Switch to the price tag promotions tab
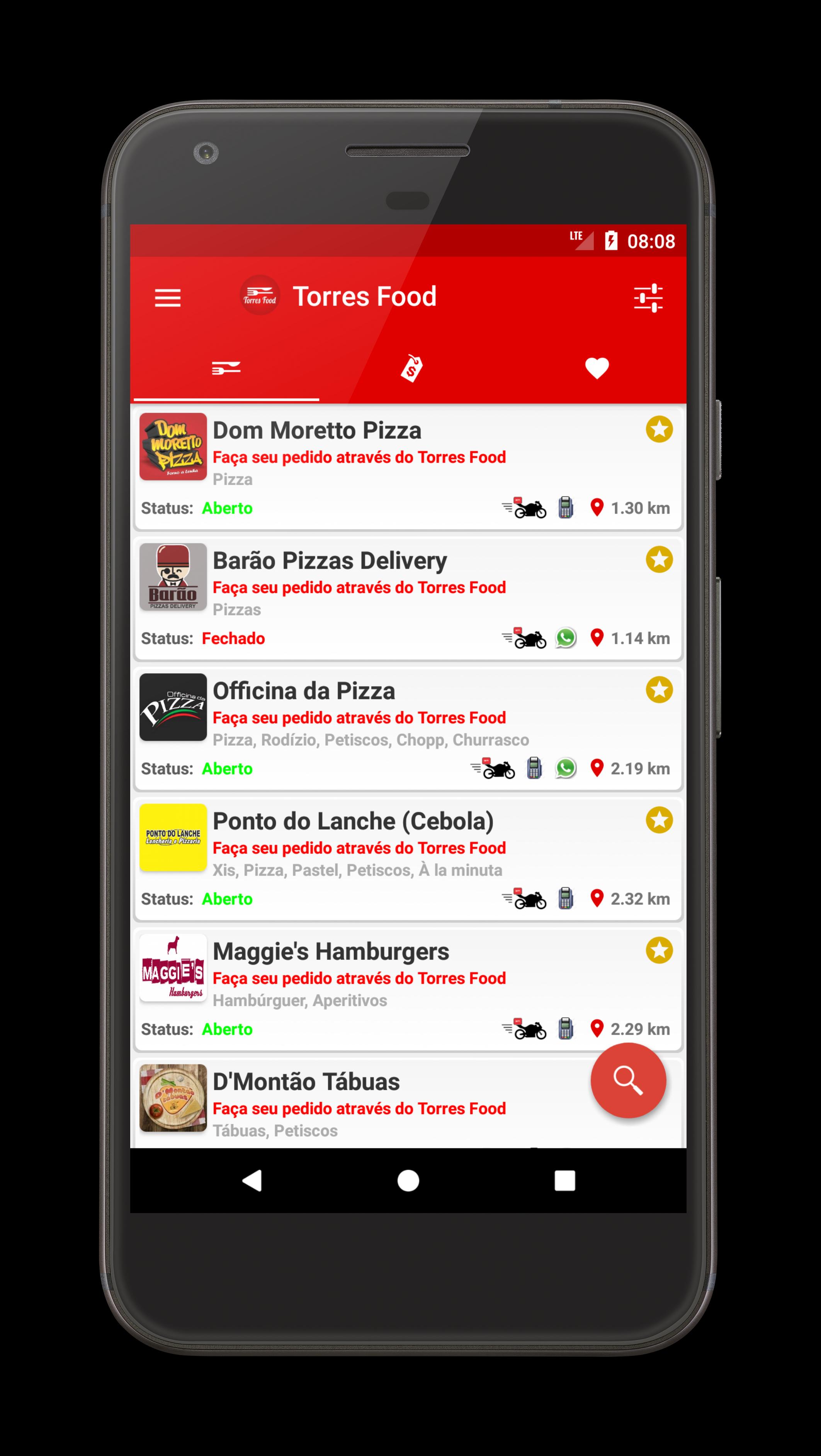This screenshot has height=1456, width=821. [x=411, y=368]
